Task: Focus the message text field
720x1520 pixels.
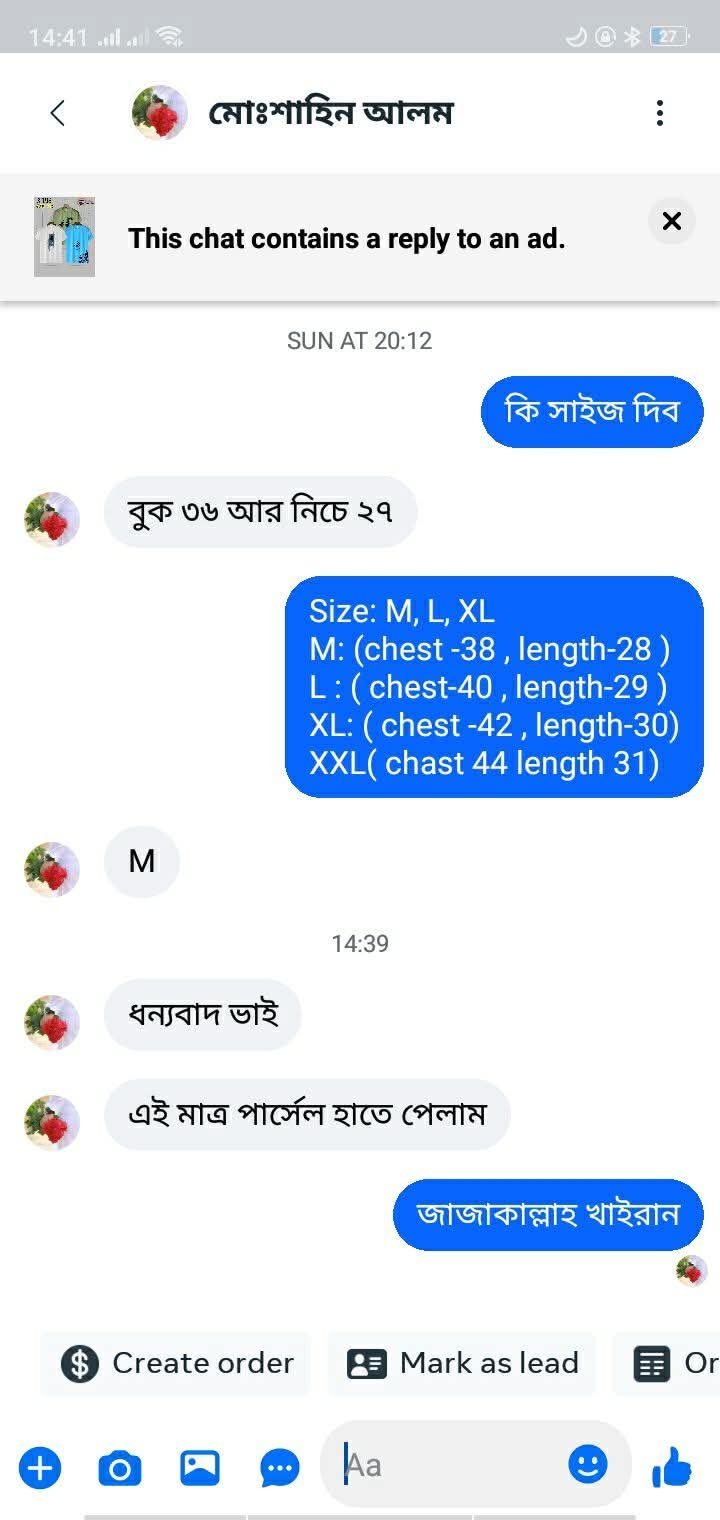Action: (450, 1466)
